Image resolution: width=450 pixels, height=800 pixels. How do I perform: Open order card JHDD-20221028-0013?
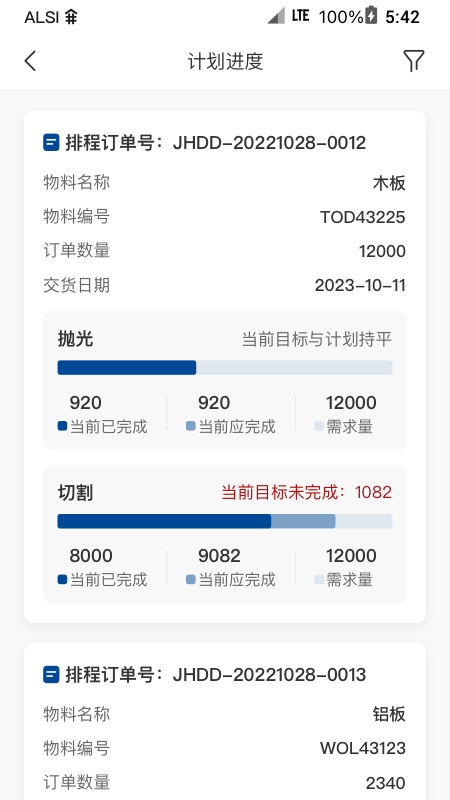click(x=225, y=721)
